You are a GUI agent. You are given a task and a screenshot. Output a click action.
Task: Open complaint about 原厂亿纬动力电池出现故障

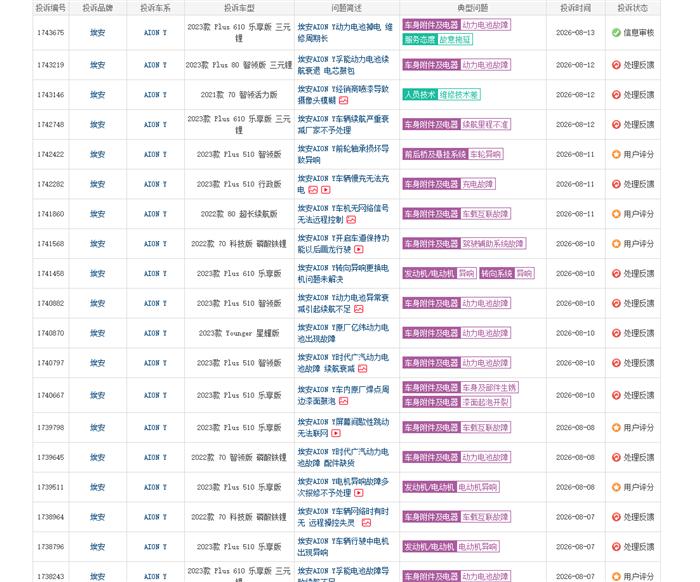tap(343, 333)
